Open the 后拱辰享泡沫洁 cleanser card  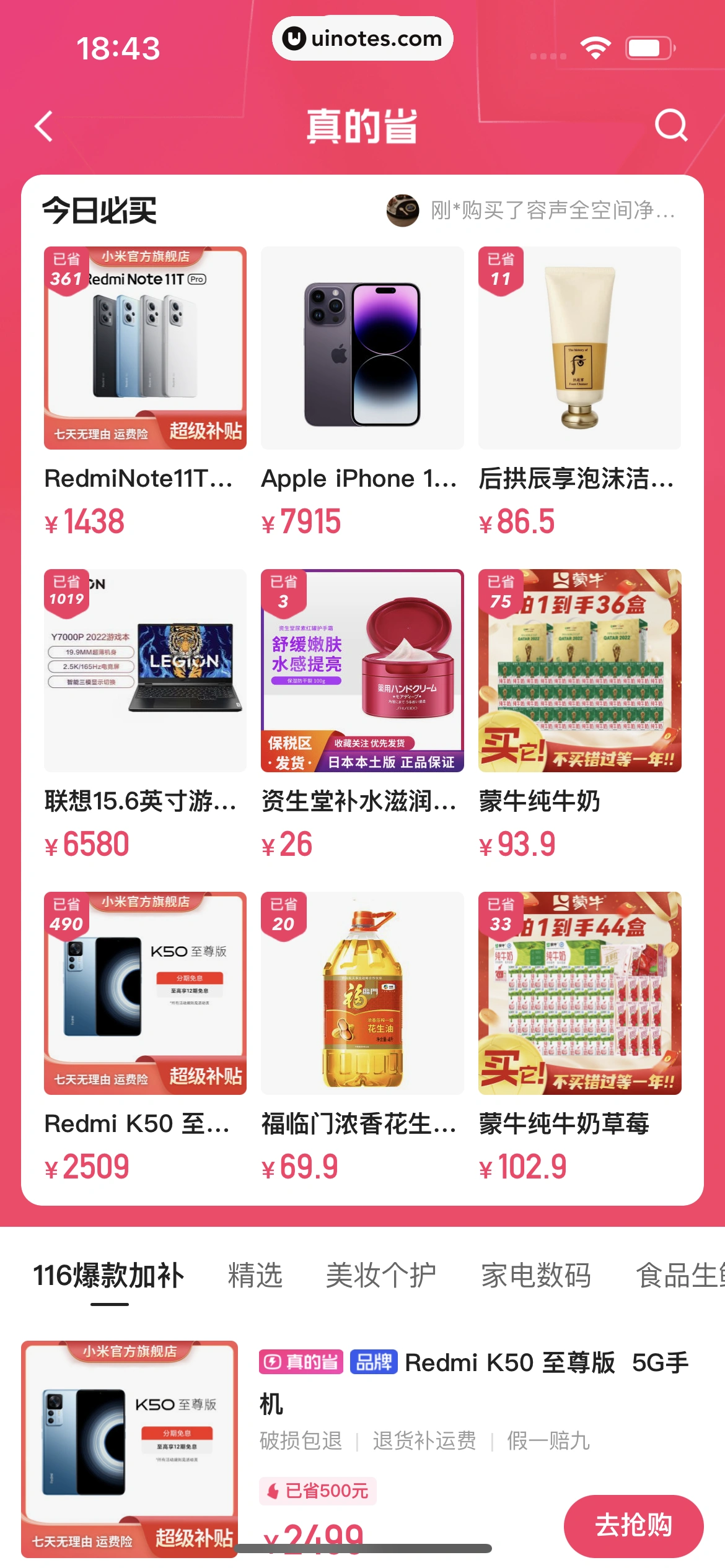(x=579, y=348)
